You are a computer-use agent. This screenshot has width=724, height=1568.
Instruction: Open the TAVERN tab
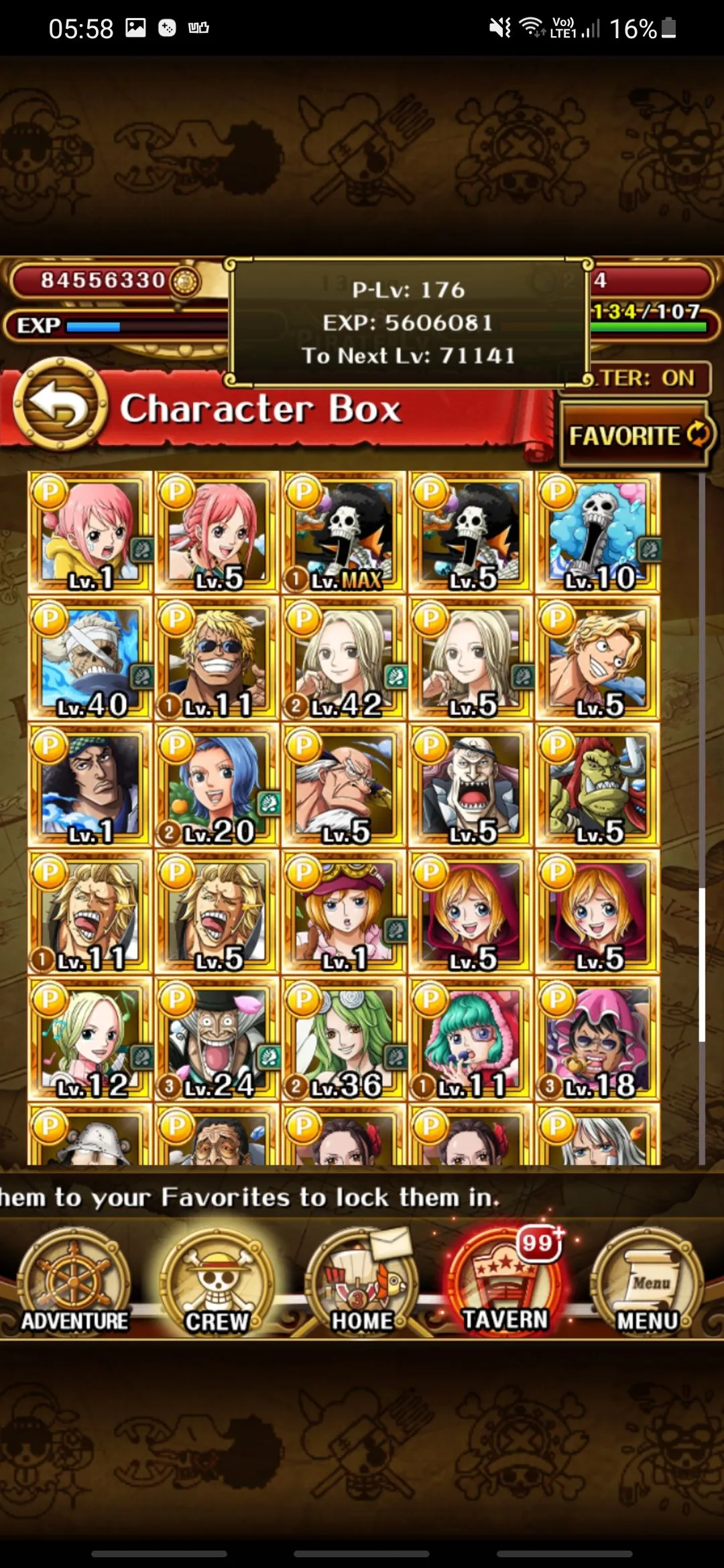coord(505,1282)
